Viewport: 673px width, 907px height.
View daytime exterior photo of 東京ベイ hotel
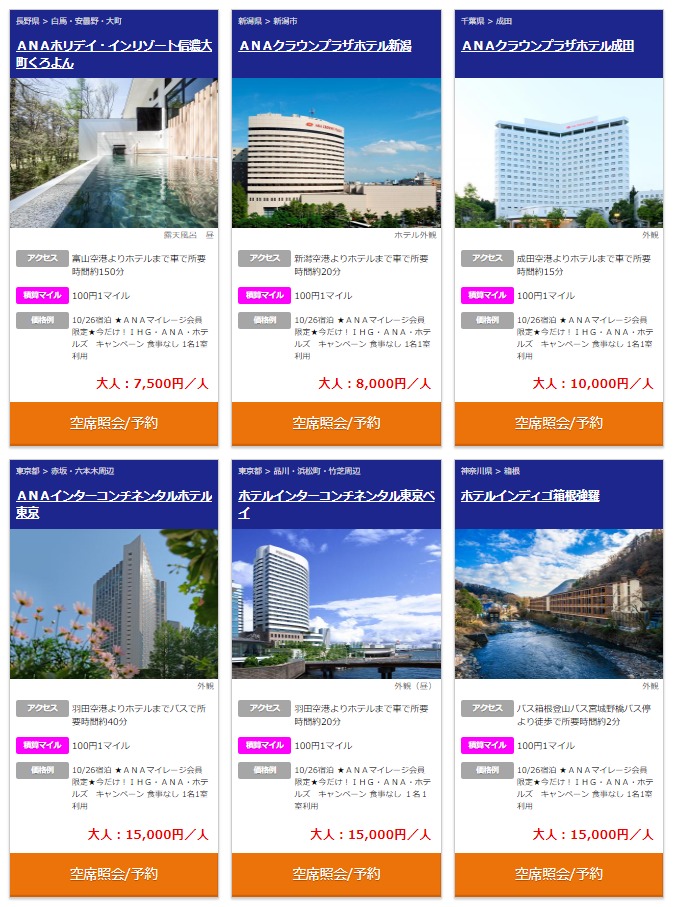tap(336, 604)
